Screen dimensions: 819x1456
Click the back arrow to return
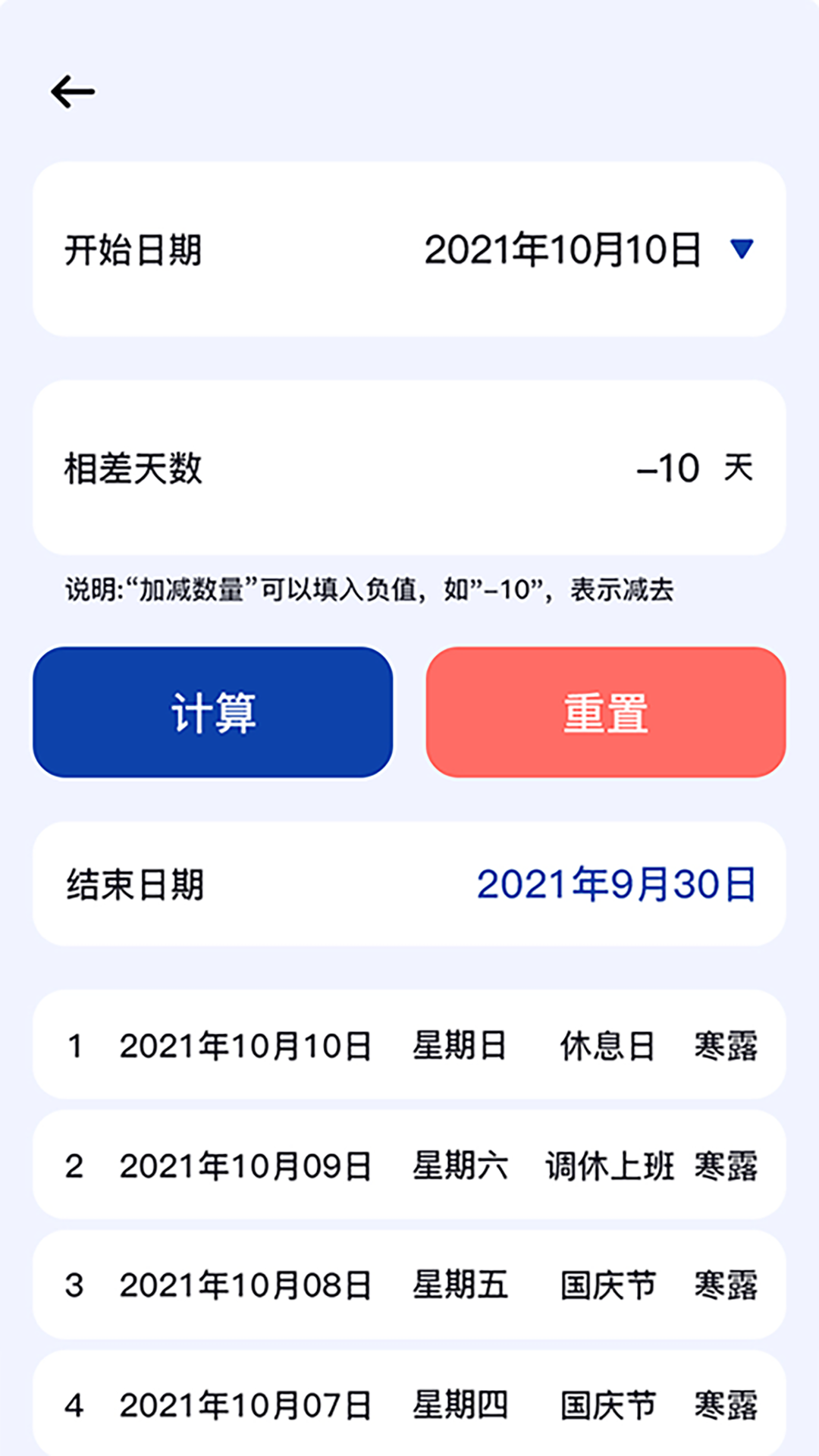coord(72,91)
